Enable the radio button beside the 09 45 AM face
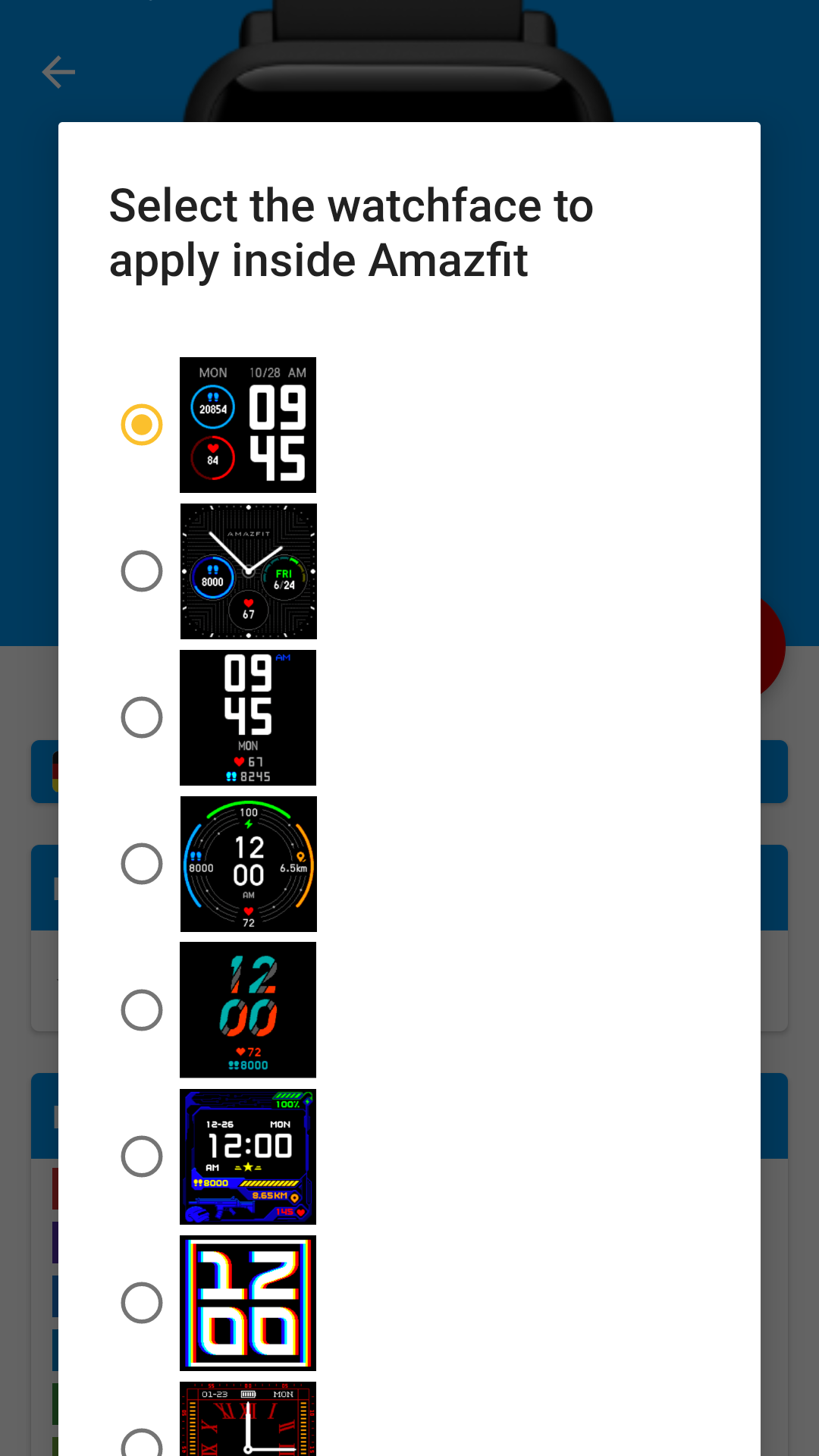 click(x=141, y=717)
